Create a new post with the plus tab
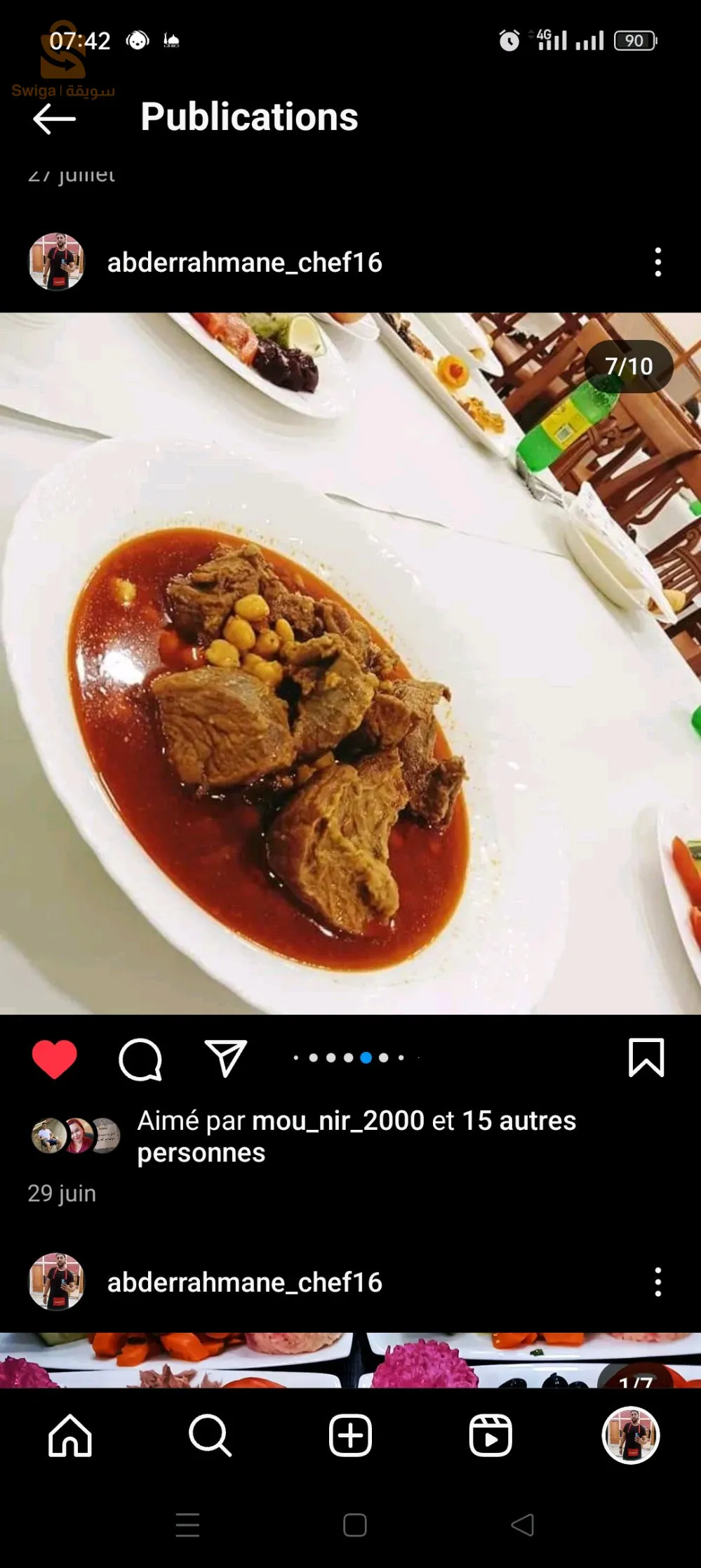 (x=350, y=1435)
